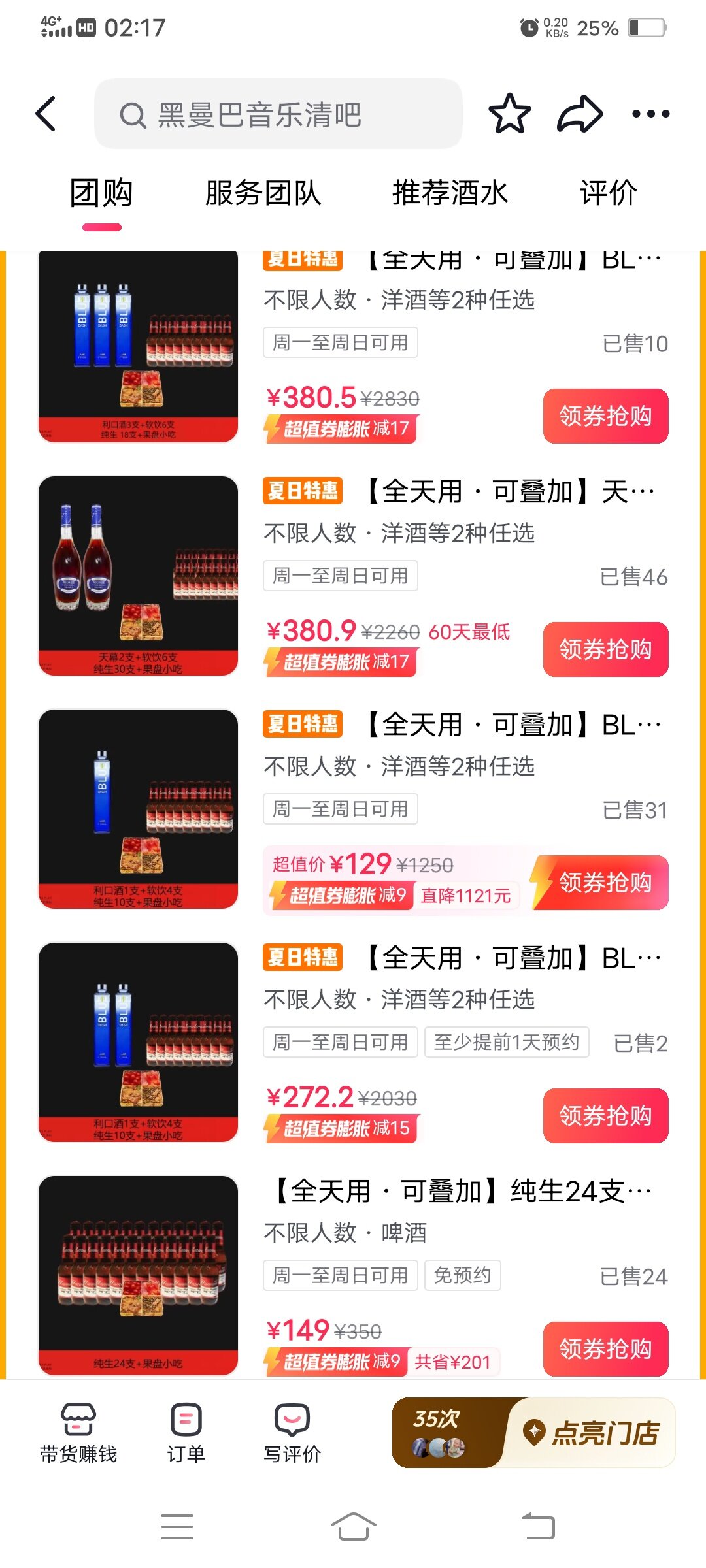The width and height of the screenshot is (706, 1568).
Task: Claim coupon for the ¥272.2 deal
Action: [605, 1116]
